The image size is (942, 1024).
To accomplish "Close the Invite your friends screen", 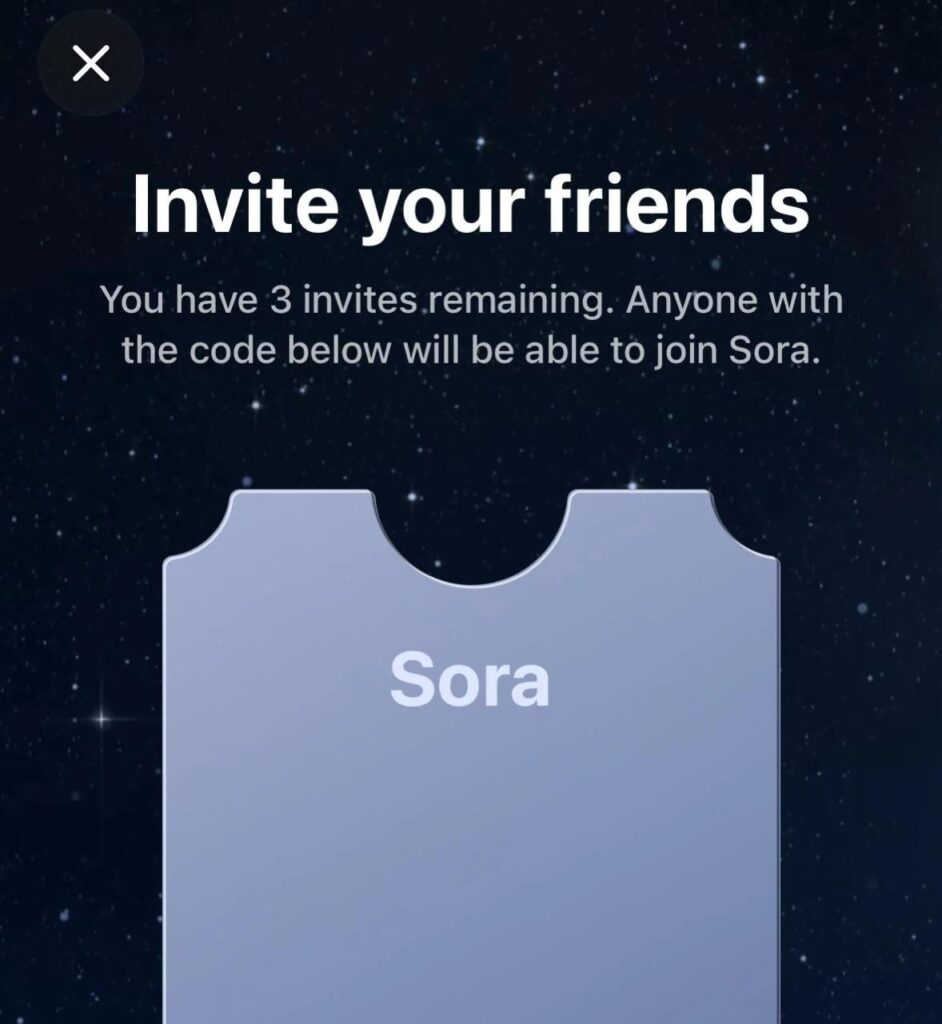I will [91, 65].
